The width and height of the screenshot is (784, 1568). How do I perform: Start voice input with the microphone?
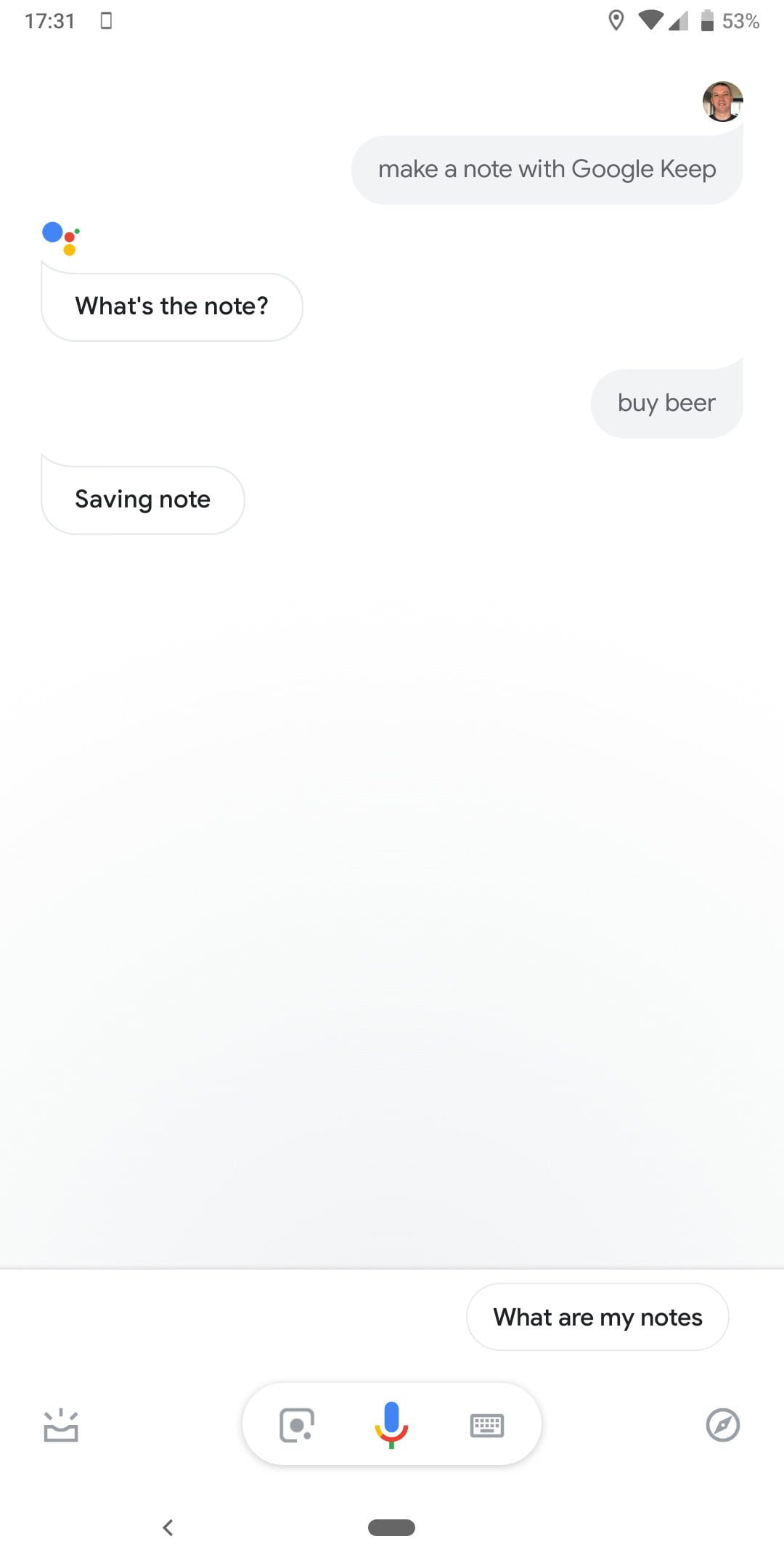(x=391, y=1424)
